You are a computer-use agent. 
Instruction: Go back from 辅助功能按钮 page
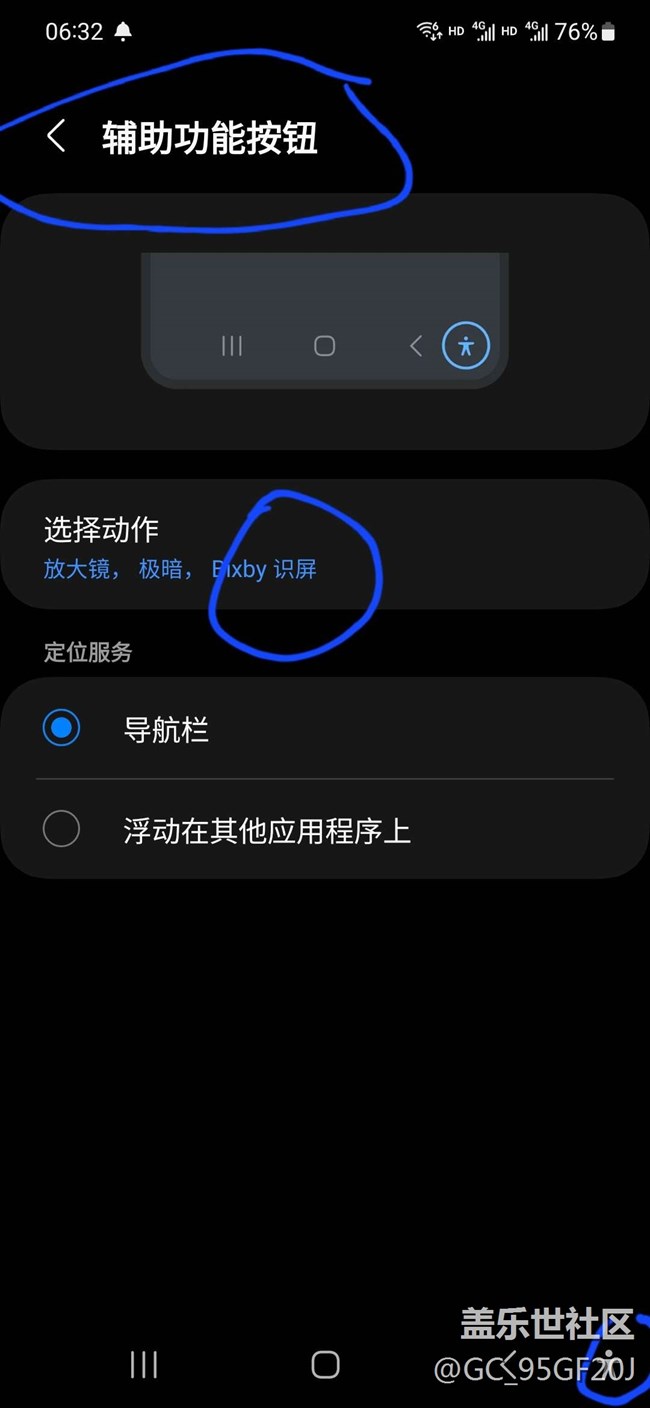56,136
